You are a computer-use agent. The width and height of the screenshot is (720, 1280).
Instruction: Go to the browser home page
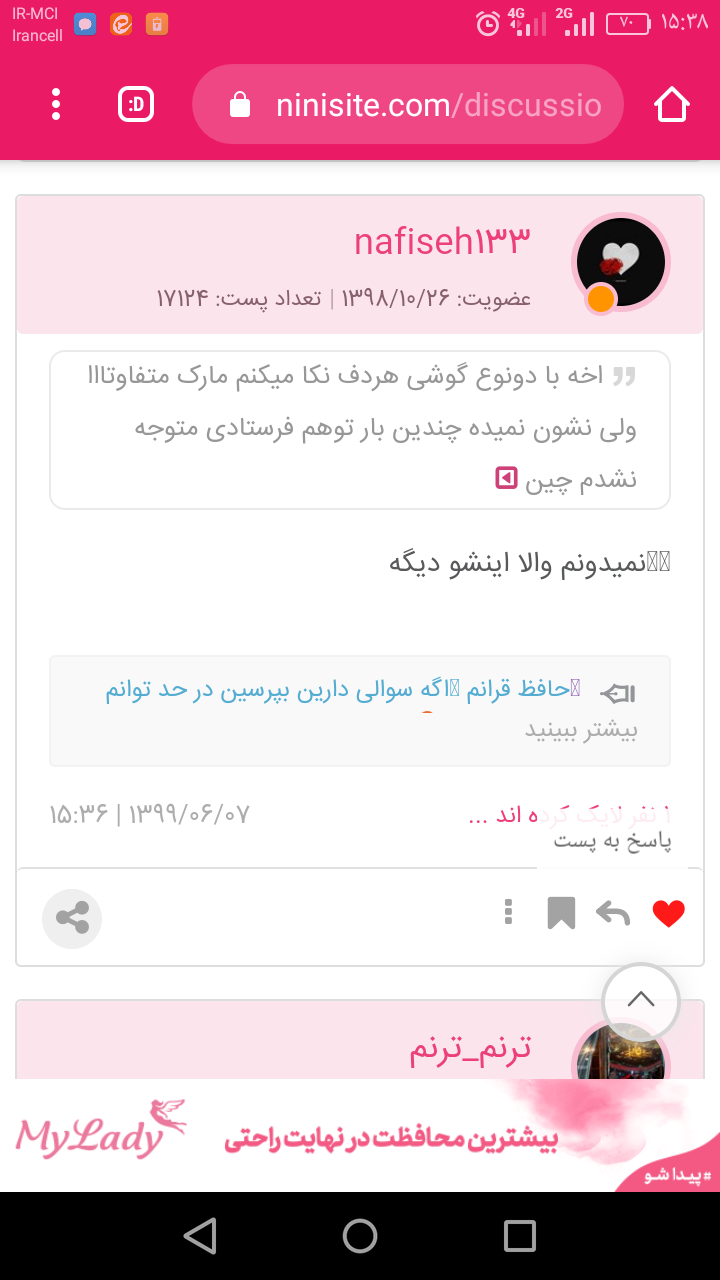[x=672, y=105]
